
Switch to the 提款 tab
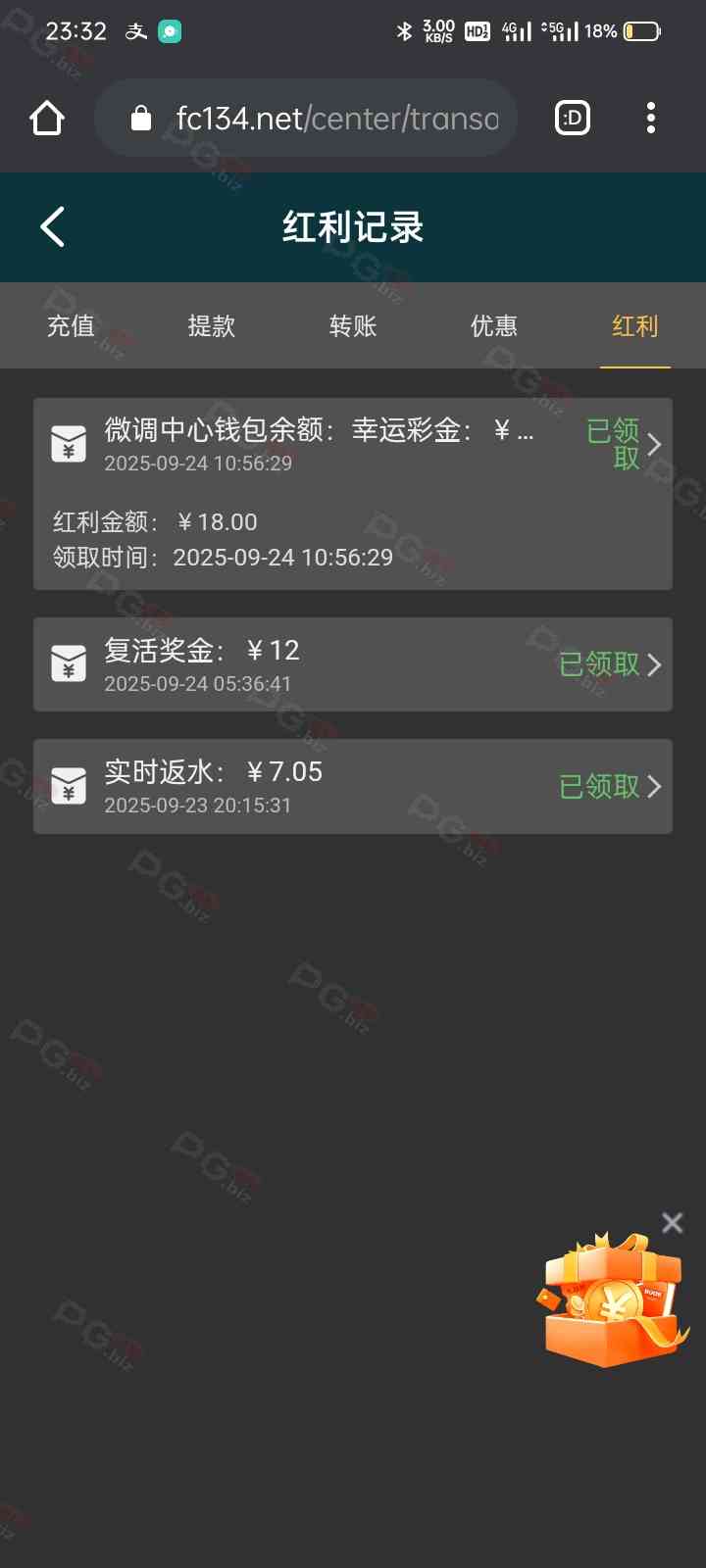point(212,326)
